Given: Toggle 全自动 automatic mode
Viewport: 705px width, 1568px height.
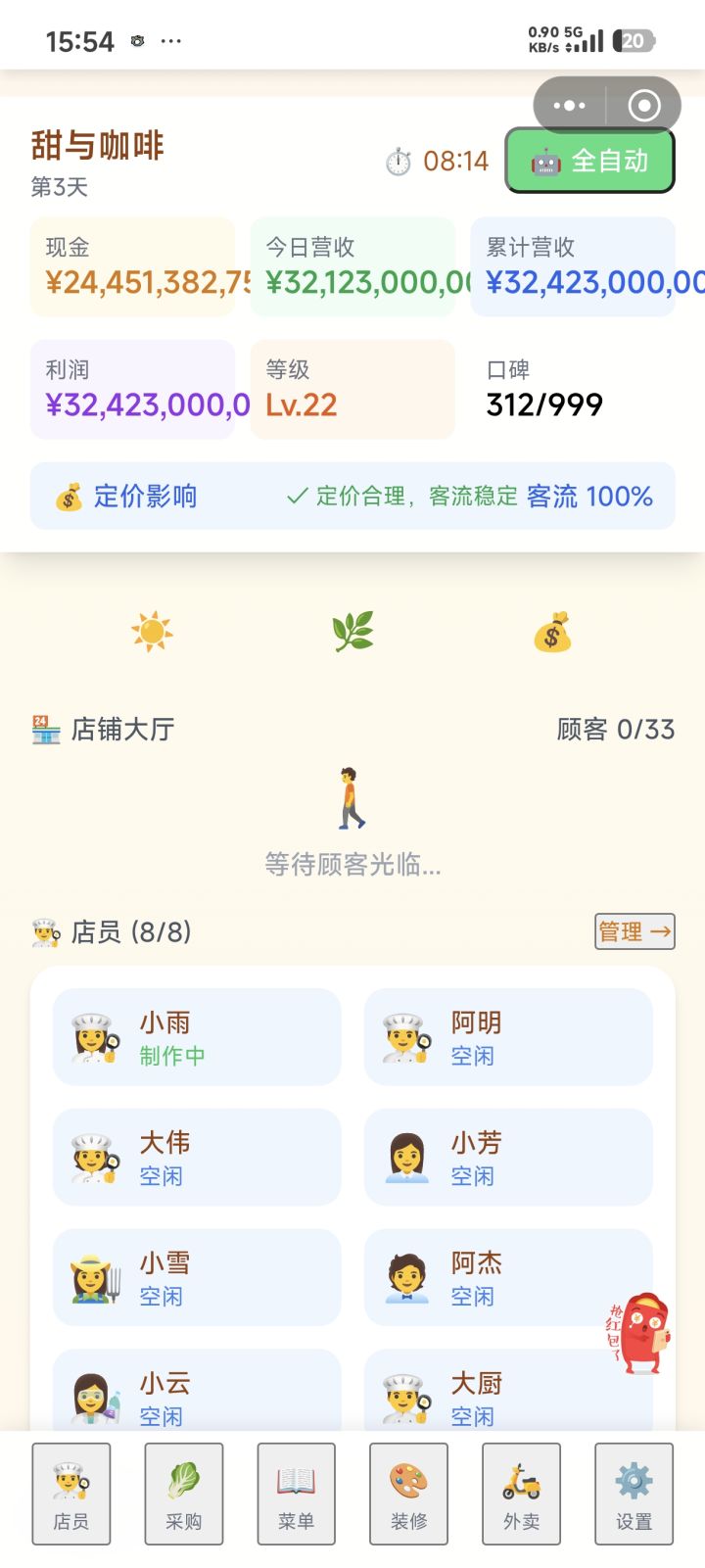Looking at the screenshot, I should pyautogui.click(x=588, y=159).
